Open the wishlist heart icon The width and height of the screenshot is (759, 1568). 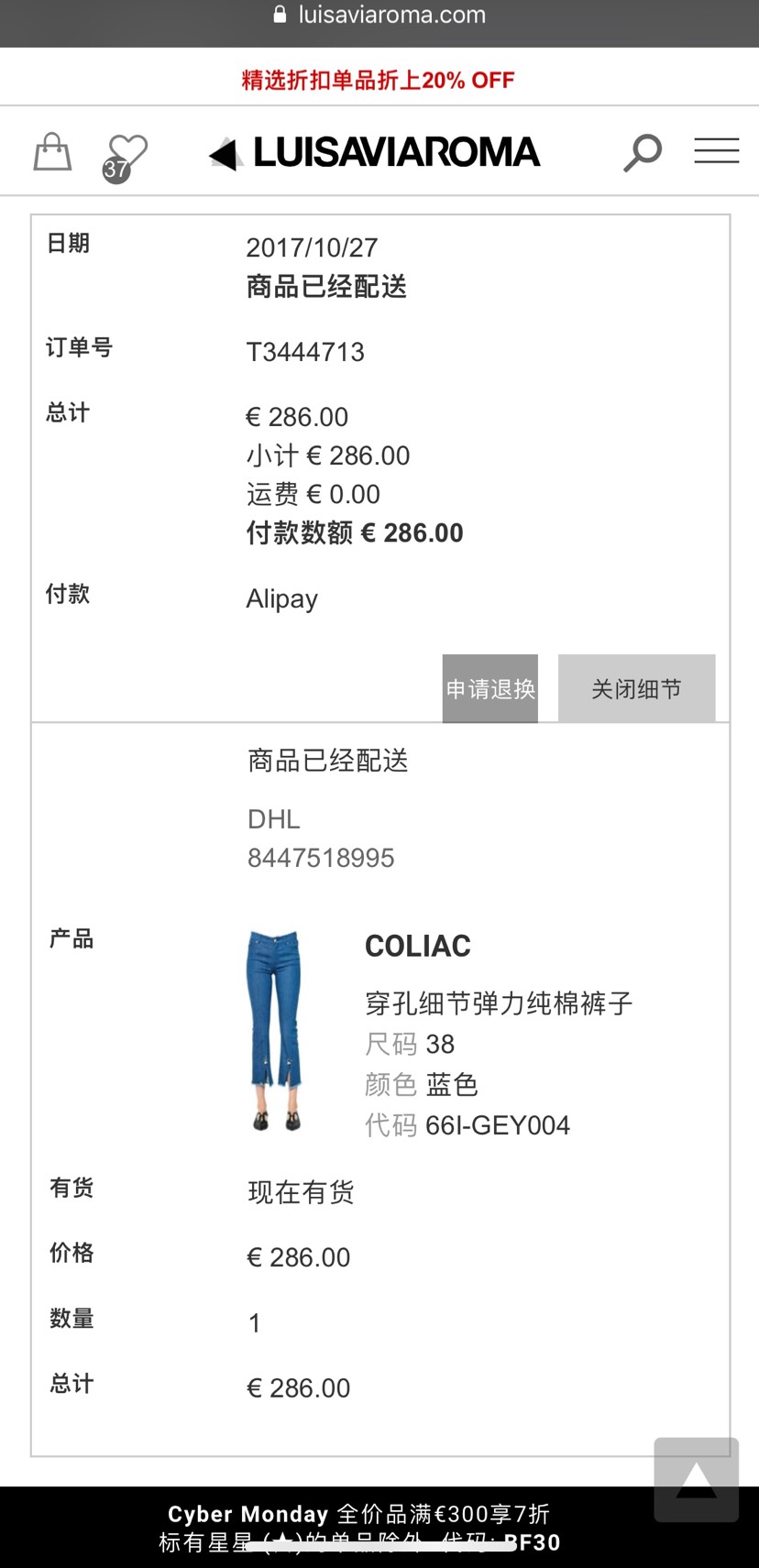pyautogui.click(x=126, y=157)
